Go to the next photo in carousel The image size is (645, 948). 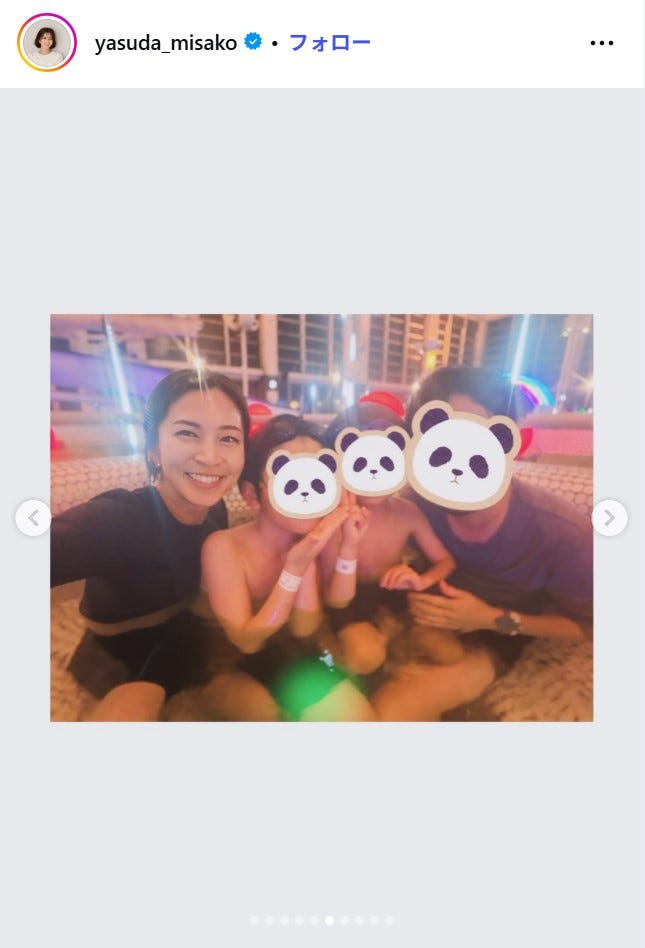pyautogui.click(x=609, y=518)
